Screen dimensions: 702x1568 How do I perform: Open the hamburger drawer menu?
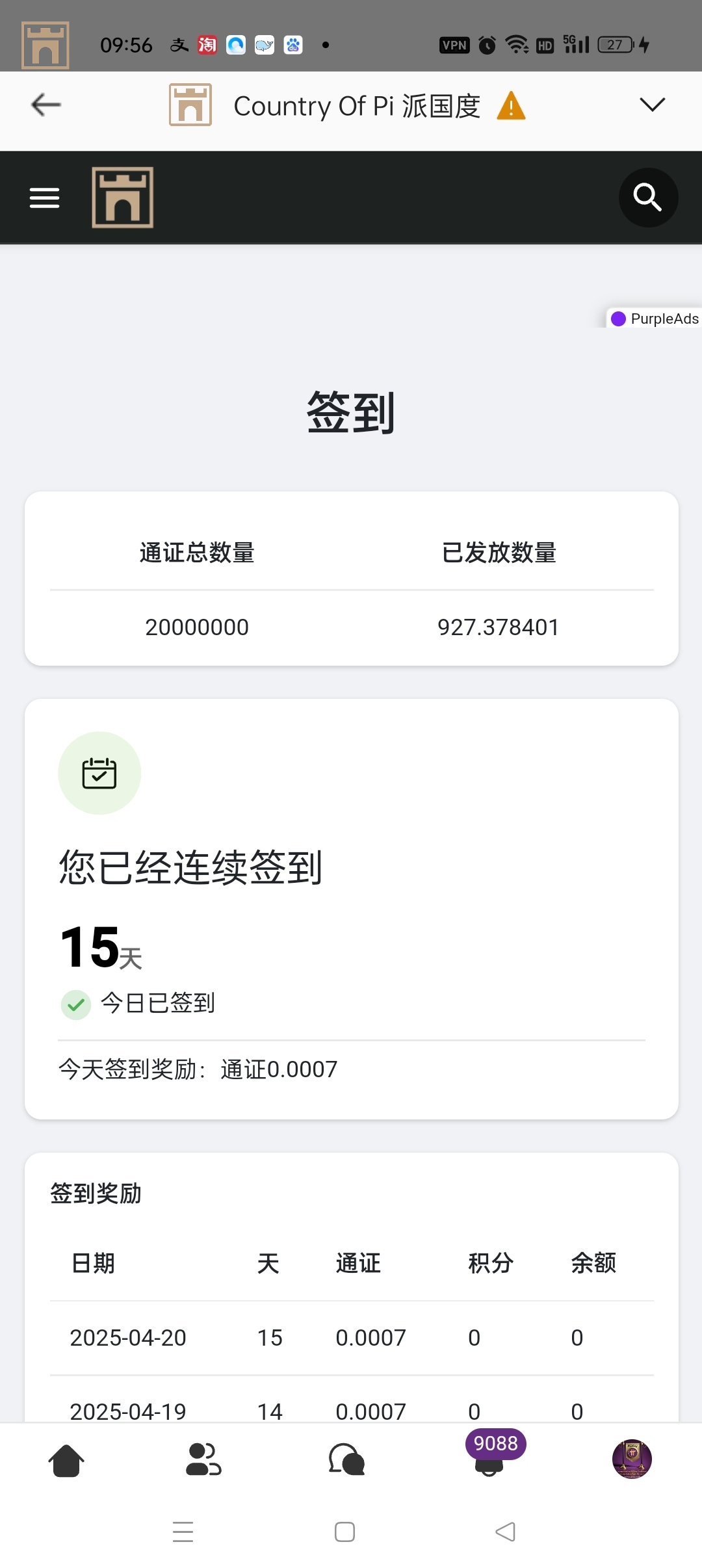point(44,198)
